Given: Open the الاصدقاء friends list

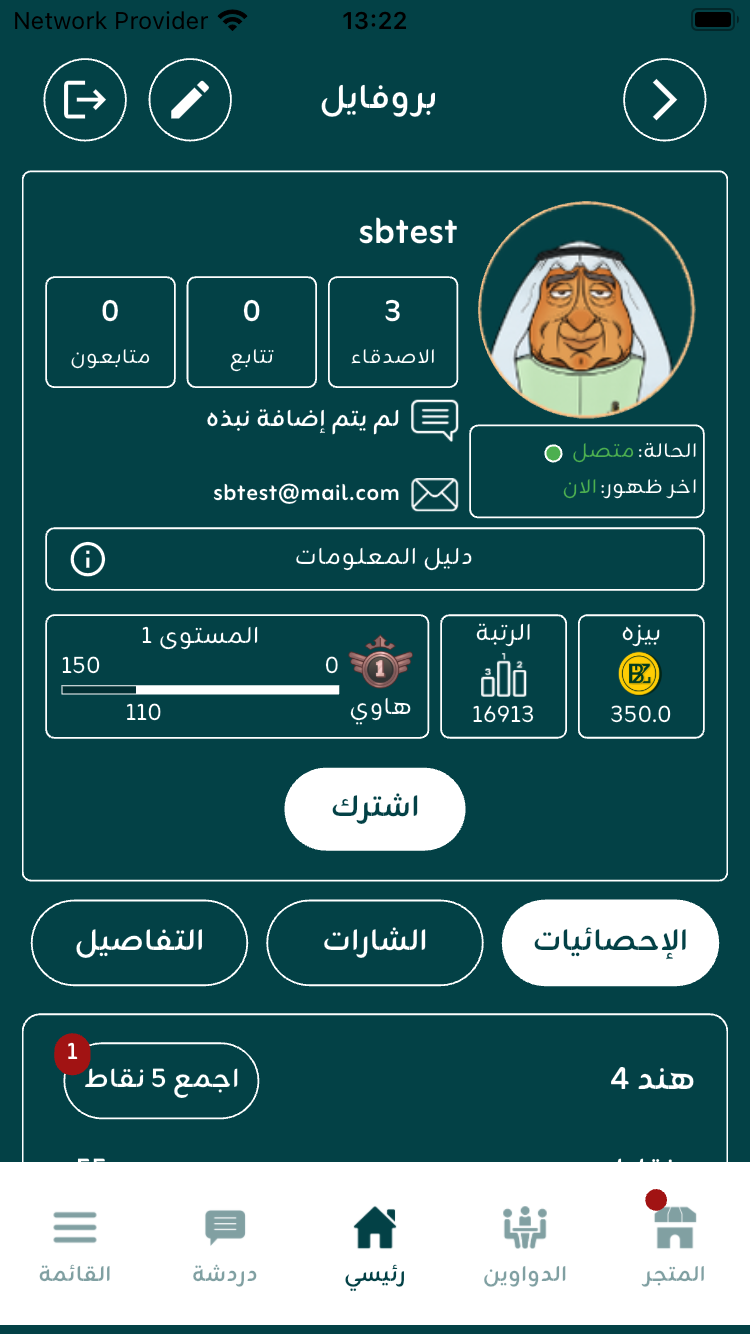Looking at the screenshot, I should tap(393, 332).
